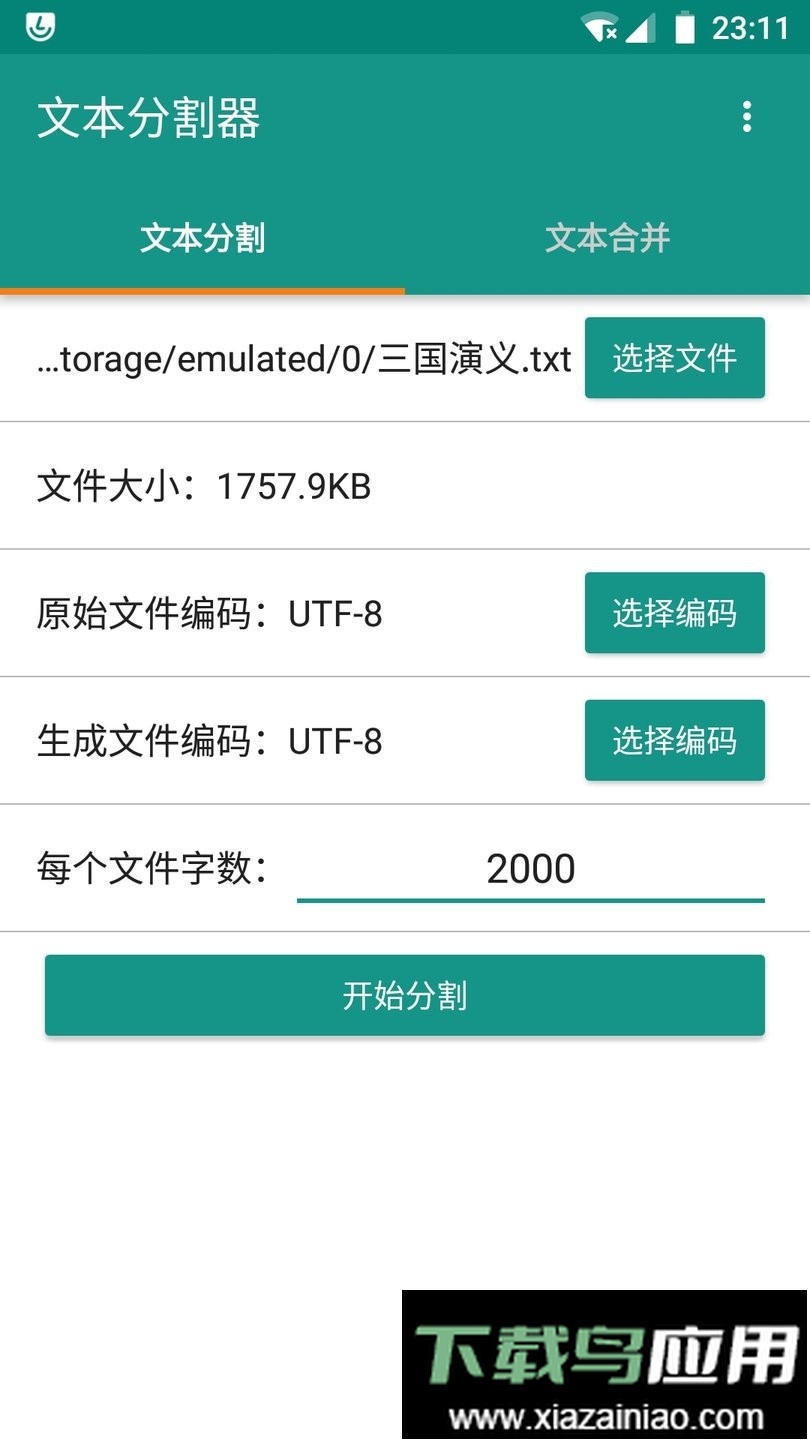Click 选择文件 to choose a file

click(675, 358)
